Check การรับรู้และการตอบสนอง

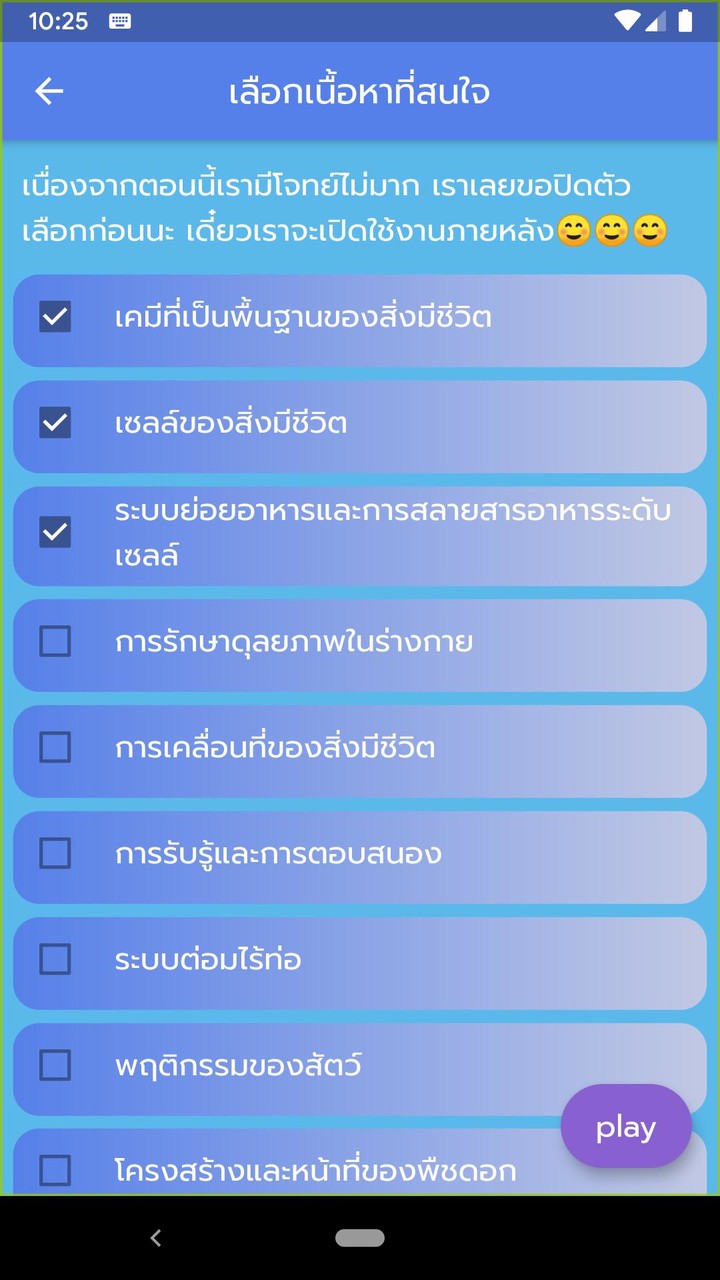pos(56,855)
